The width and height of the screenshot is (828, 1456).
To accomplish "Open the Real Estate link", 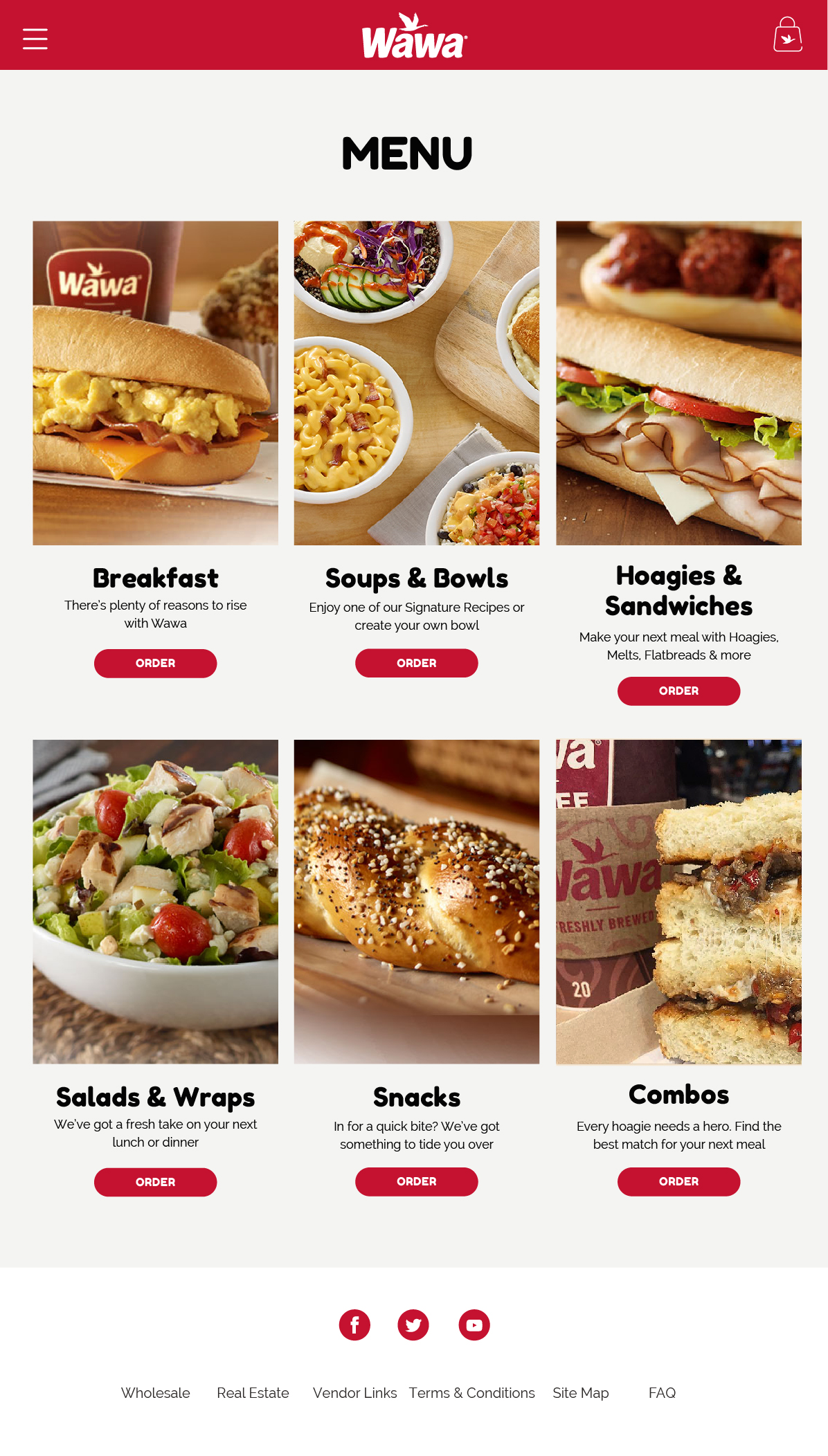I will tap(253, 1393).
